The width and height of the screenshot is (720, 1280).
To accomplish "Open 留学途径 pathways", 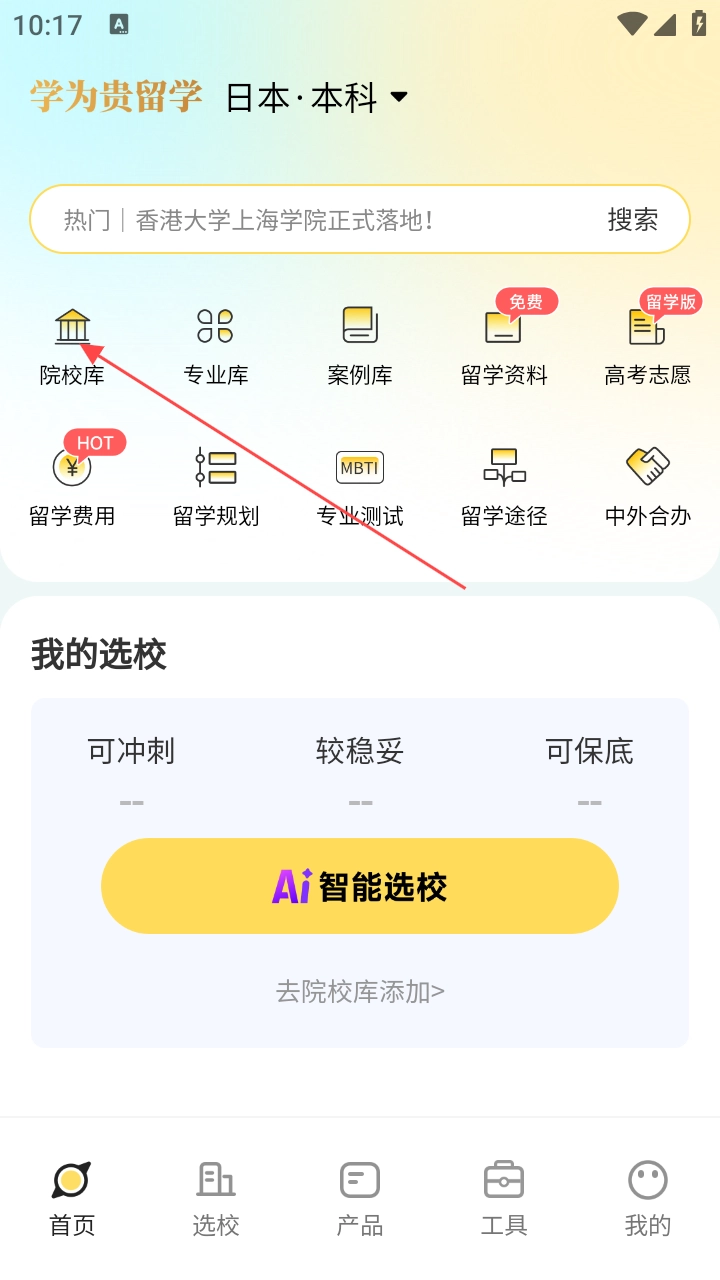I will [x=504, y=485].
